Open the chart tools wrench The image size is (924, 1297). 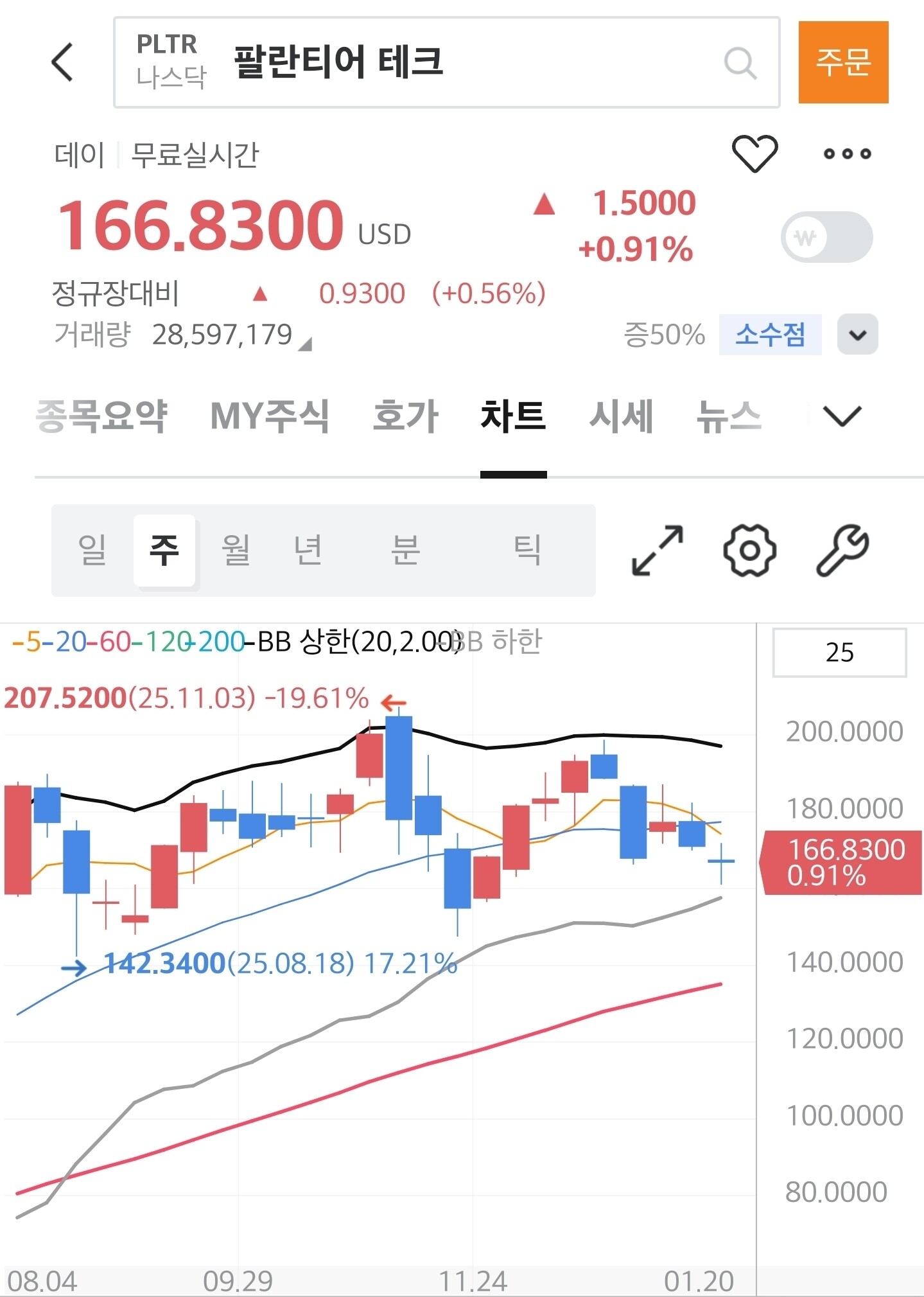click(842, 550)
